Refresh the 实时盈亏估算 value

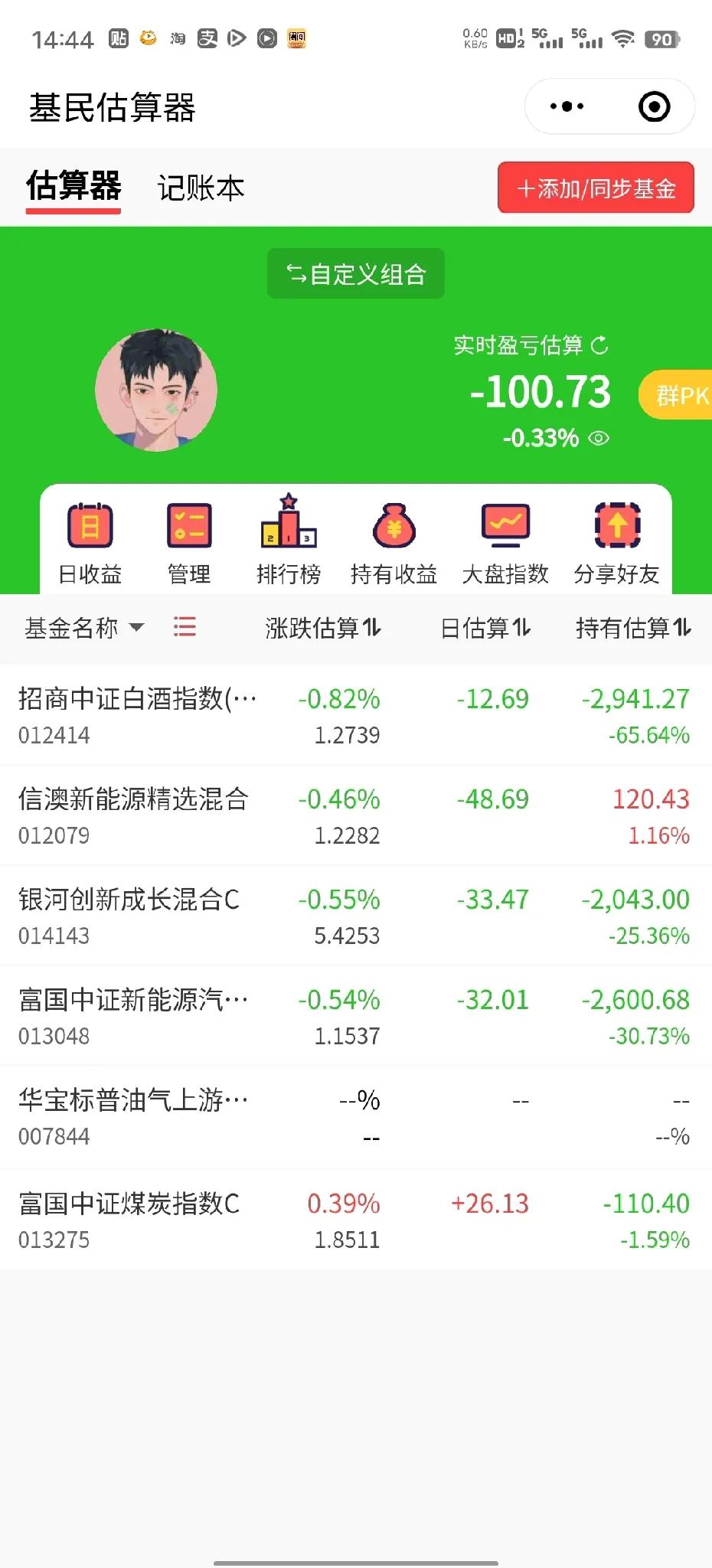click(600, 346)
